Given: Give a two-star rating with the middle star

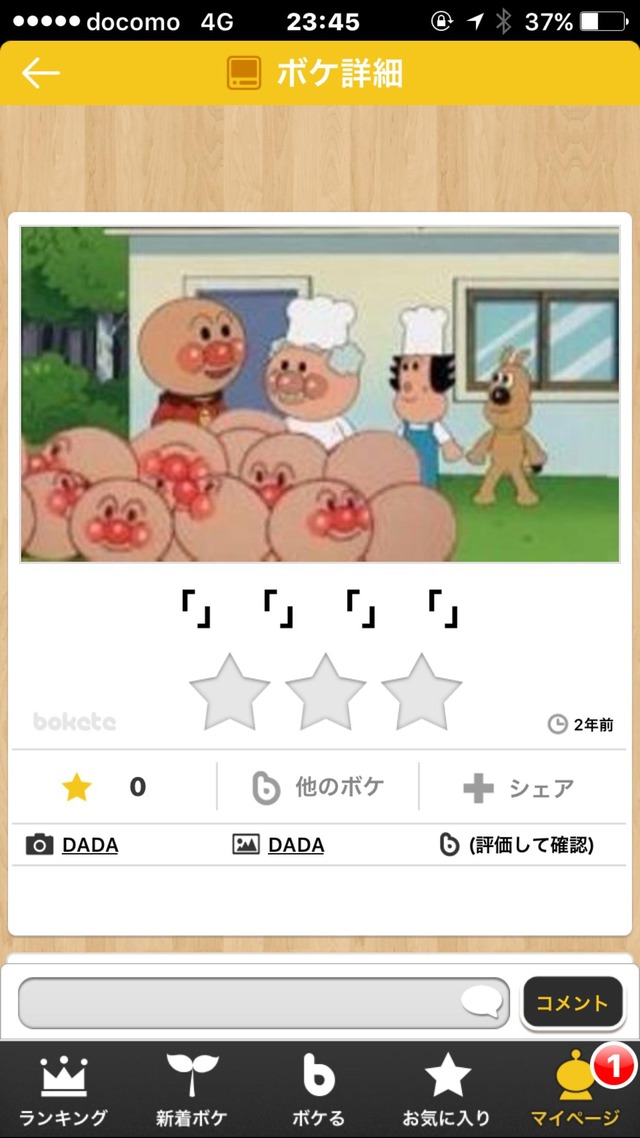Looking at the screenshot, I should (326, 692).
